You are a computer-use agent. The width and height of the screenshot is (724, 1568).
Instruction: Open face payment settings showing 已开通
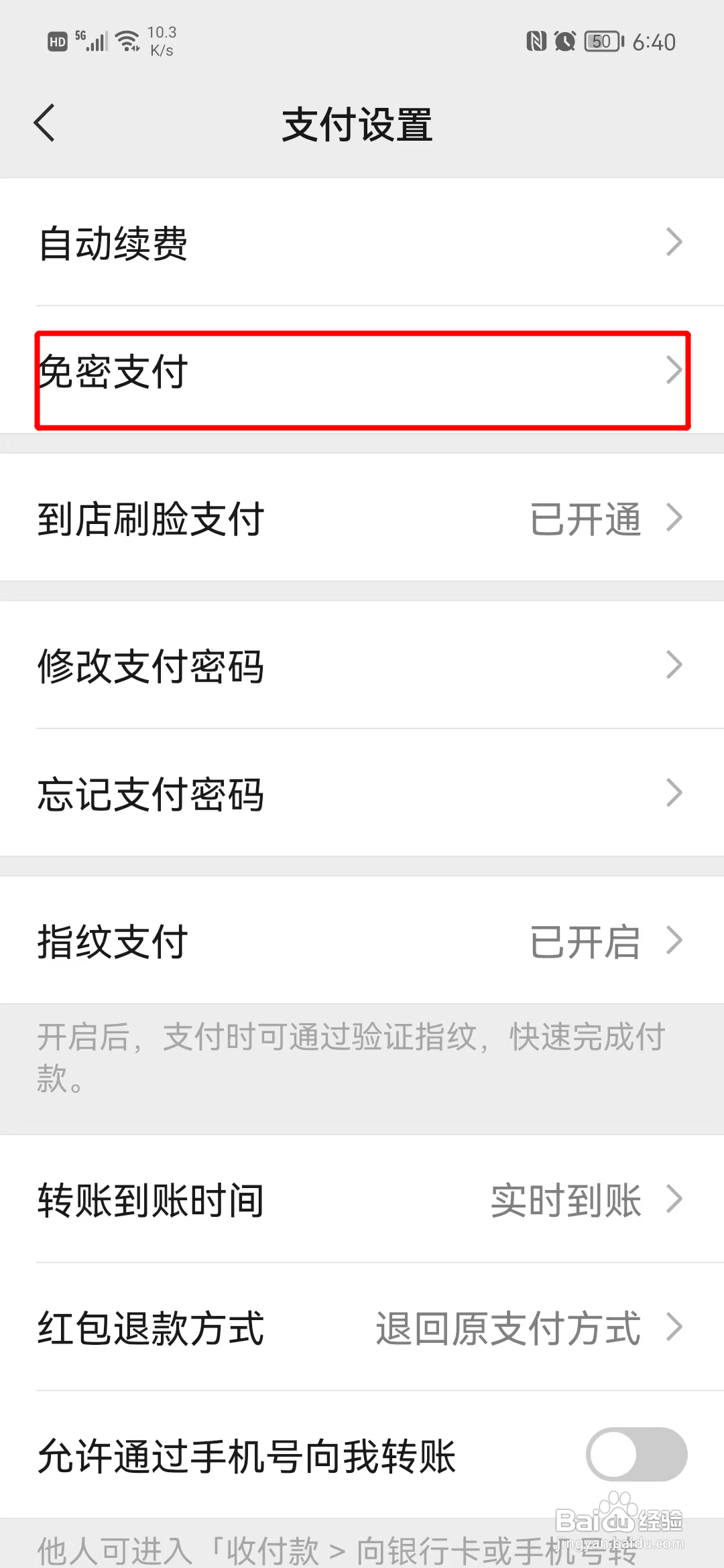coord(362,517)
